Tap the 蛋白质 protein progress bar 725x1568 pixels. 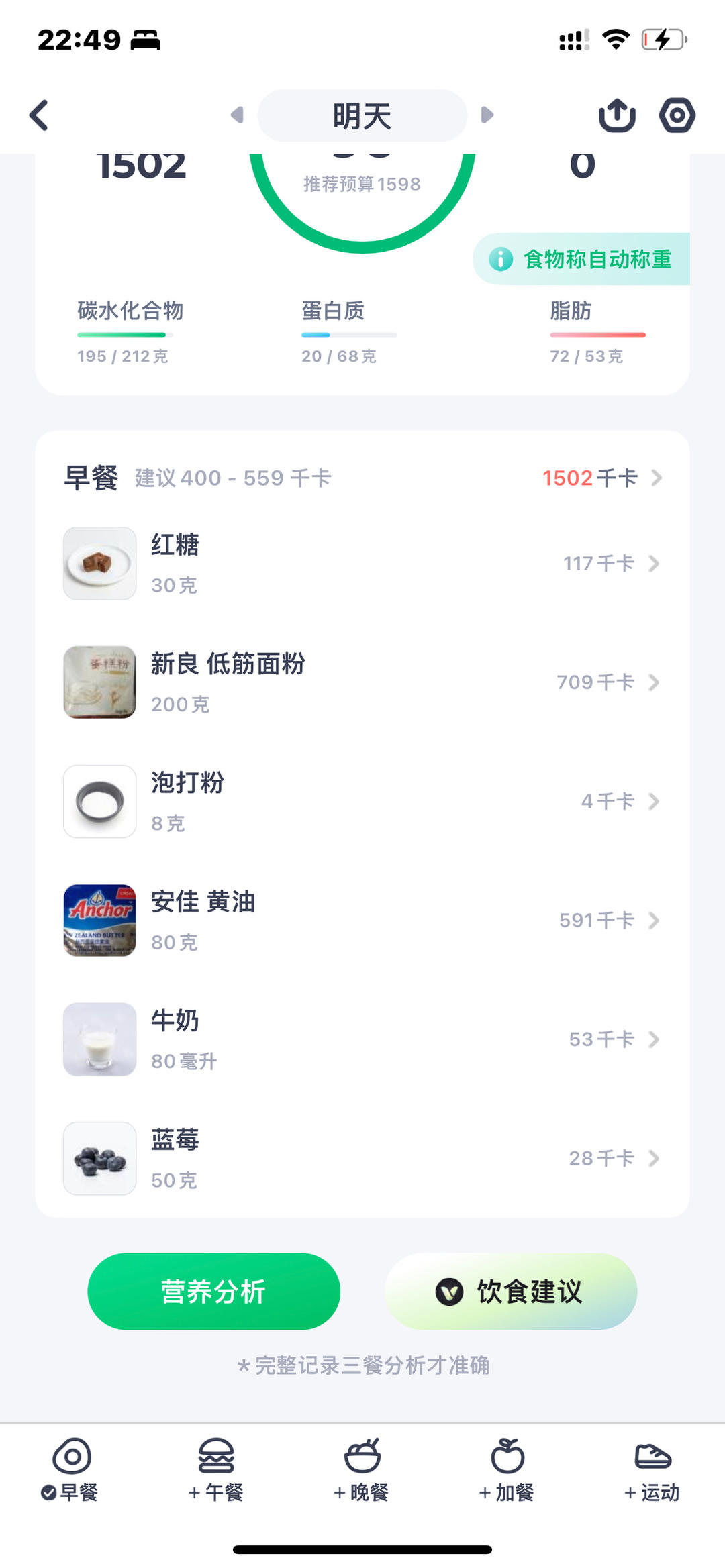tap(350, 333)
